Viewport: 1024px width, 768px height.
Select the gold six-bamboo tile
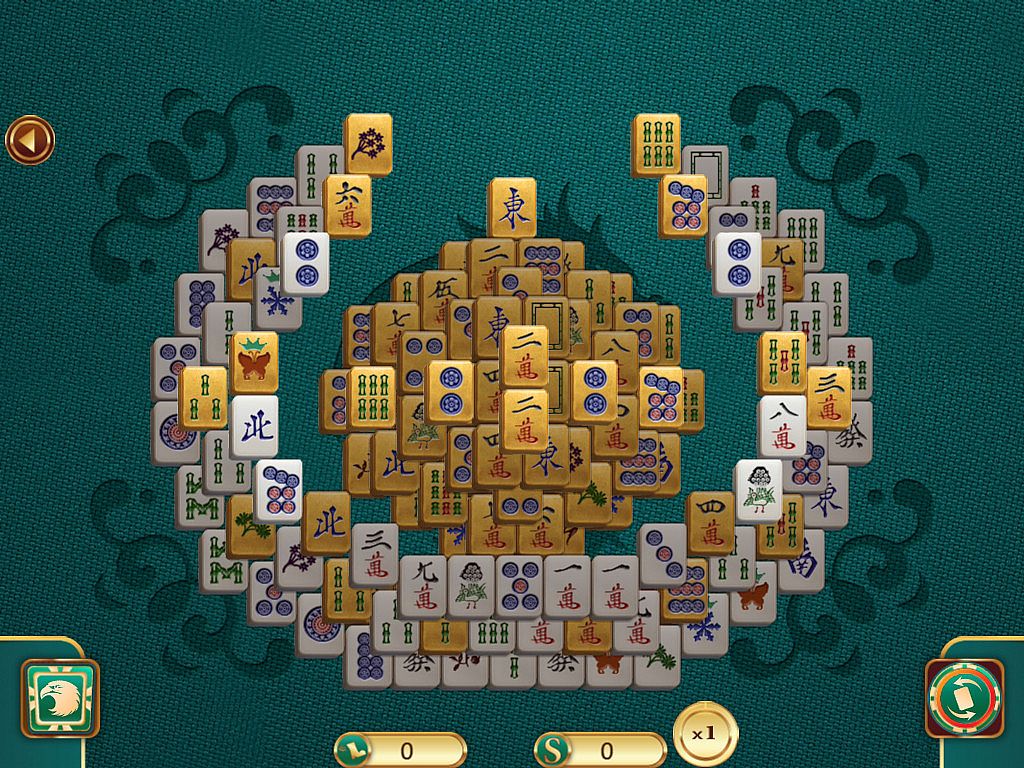[x=656, y=144]
